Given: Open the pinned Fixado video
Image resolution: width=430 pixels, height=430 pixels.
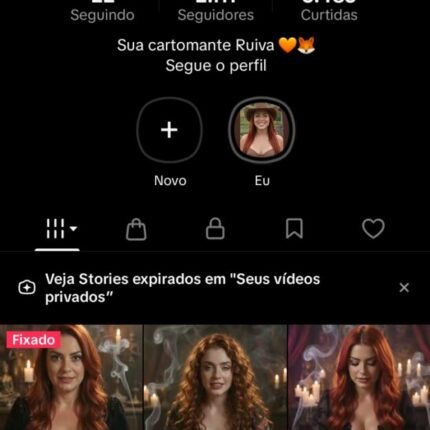Looking at the screenshot, I should point(71,377).
